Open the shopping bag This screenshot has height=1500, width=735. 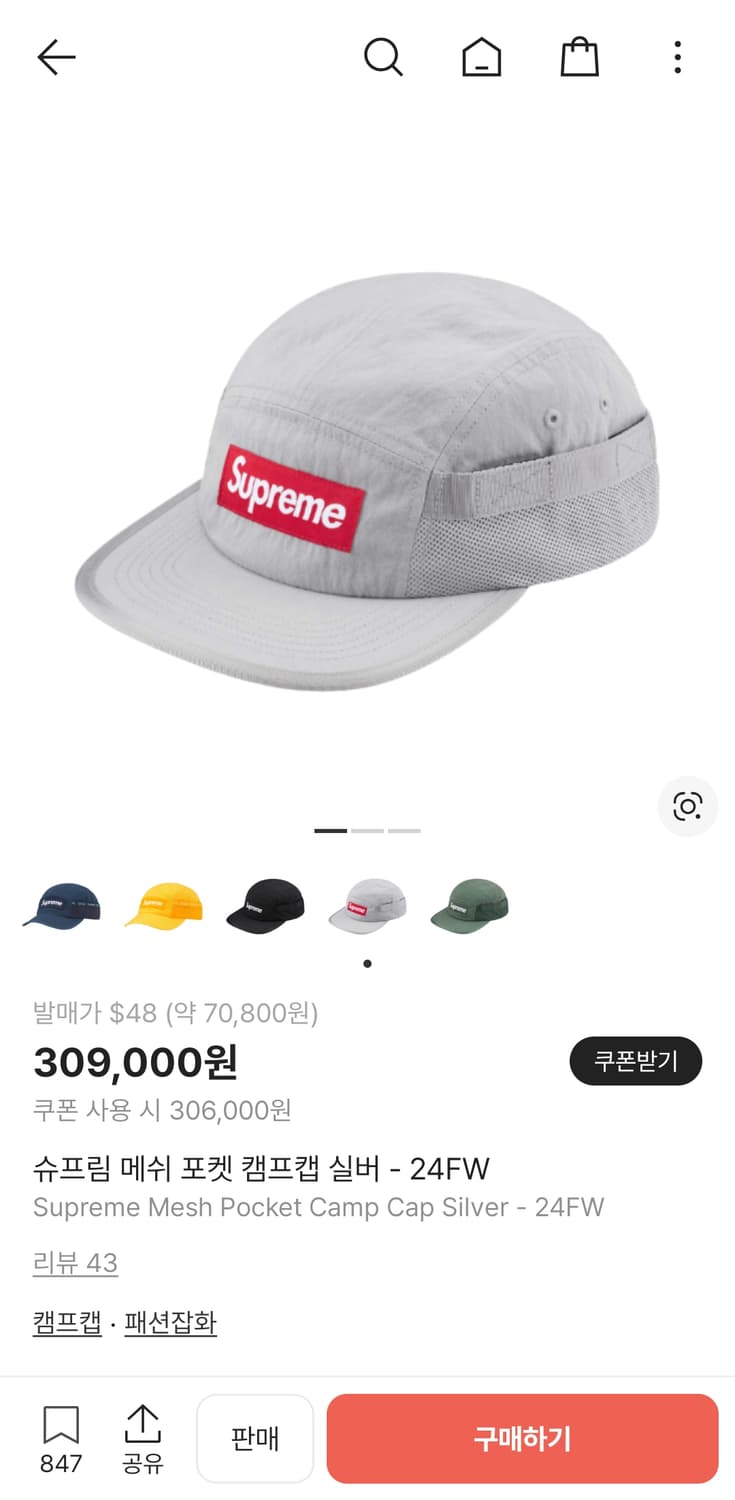click(579, 57)
